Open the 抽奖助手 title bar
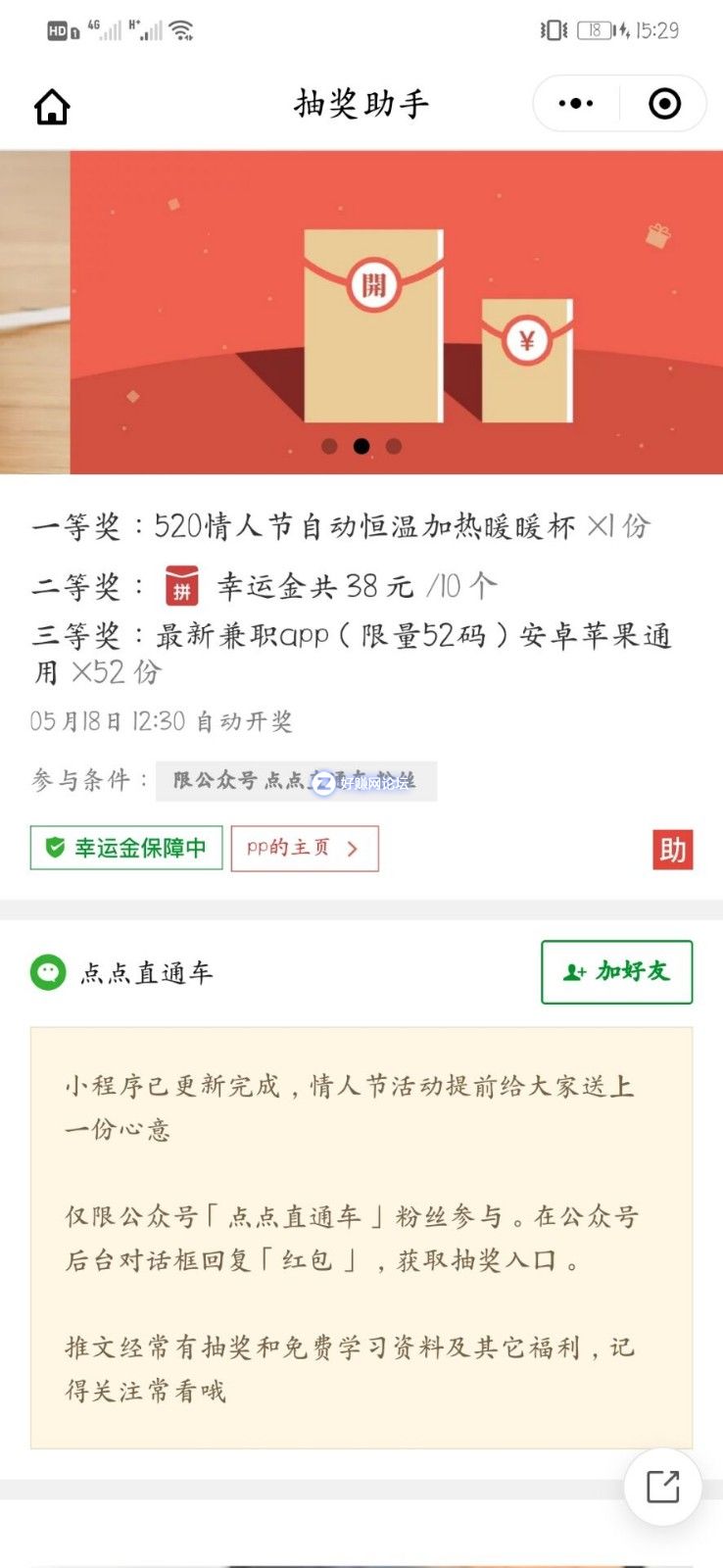The image size is (723, 1568). point(361,102)
